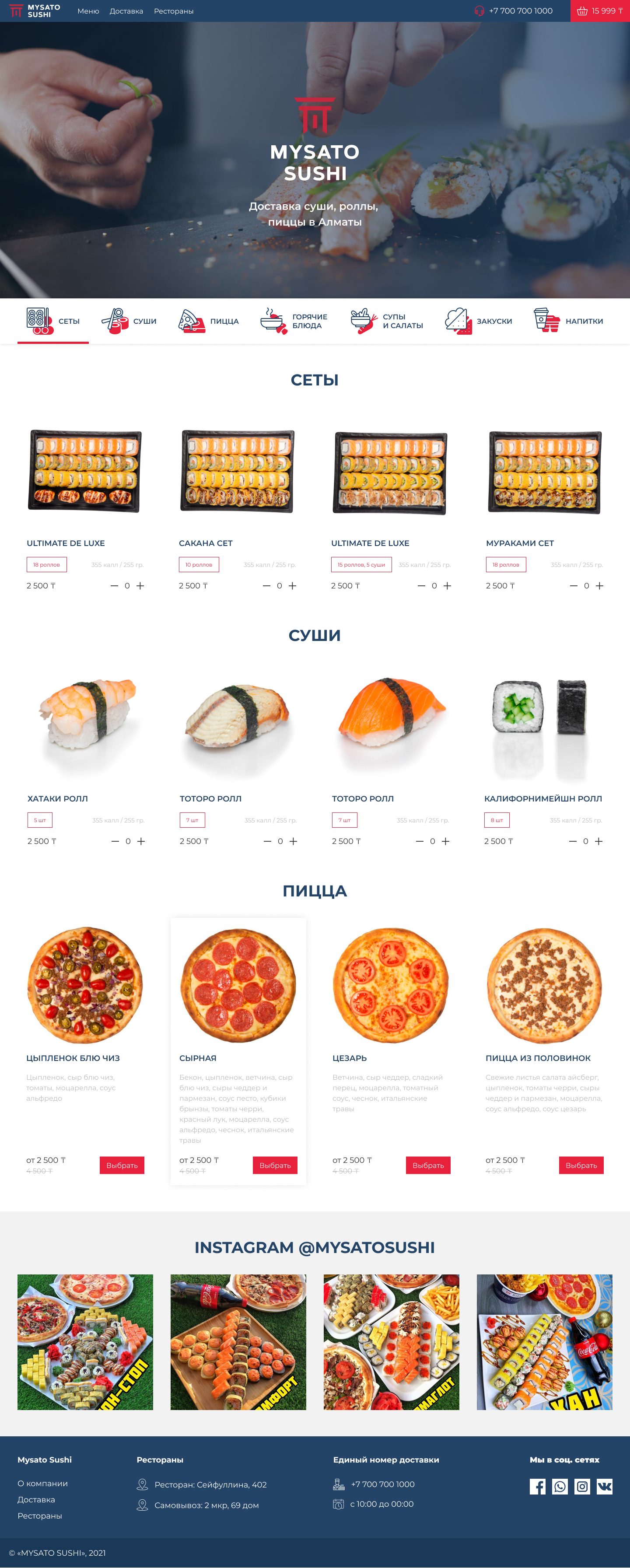Open the Facebook icon in footer

[537, 1487]
